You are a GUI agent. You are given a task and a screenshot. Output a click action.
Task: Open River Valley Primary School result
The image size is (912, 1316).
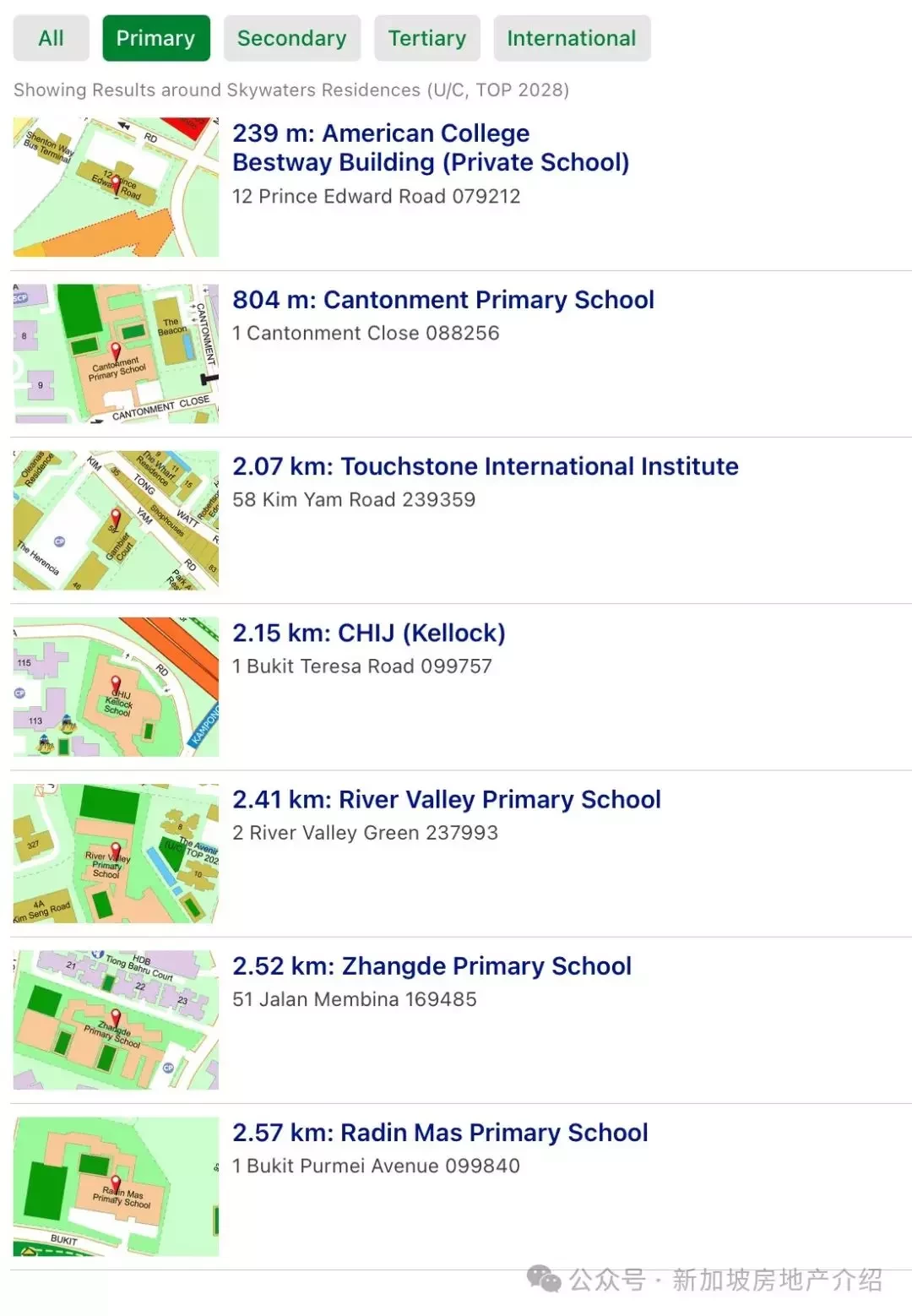(x=447, y=799)
